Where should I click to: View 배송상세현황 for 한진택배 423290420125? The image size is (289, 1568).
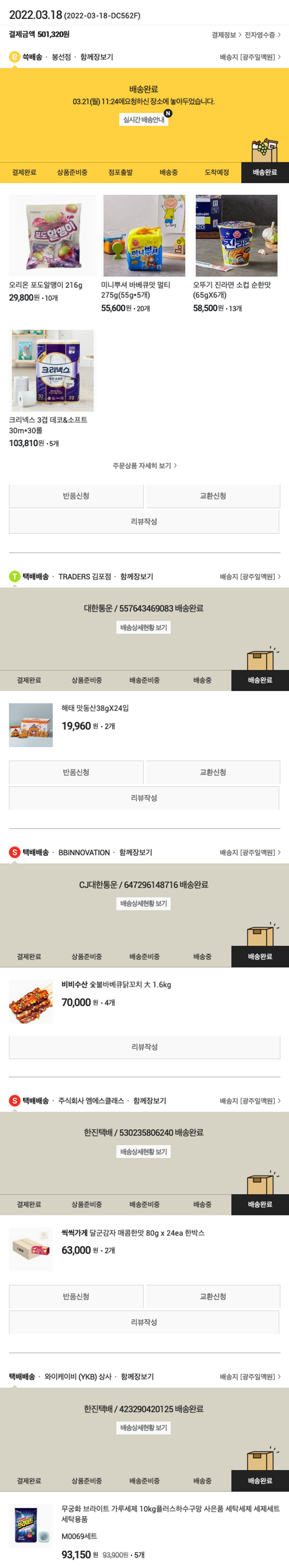[x=144, y=1428]
